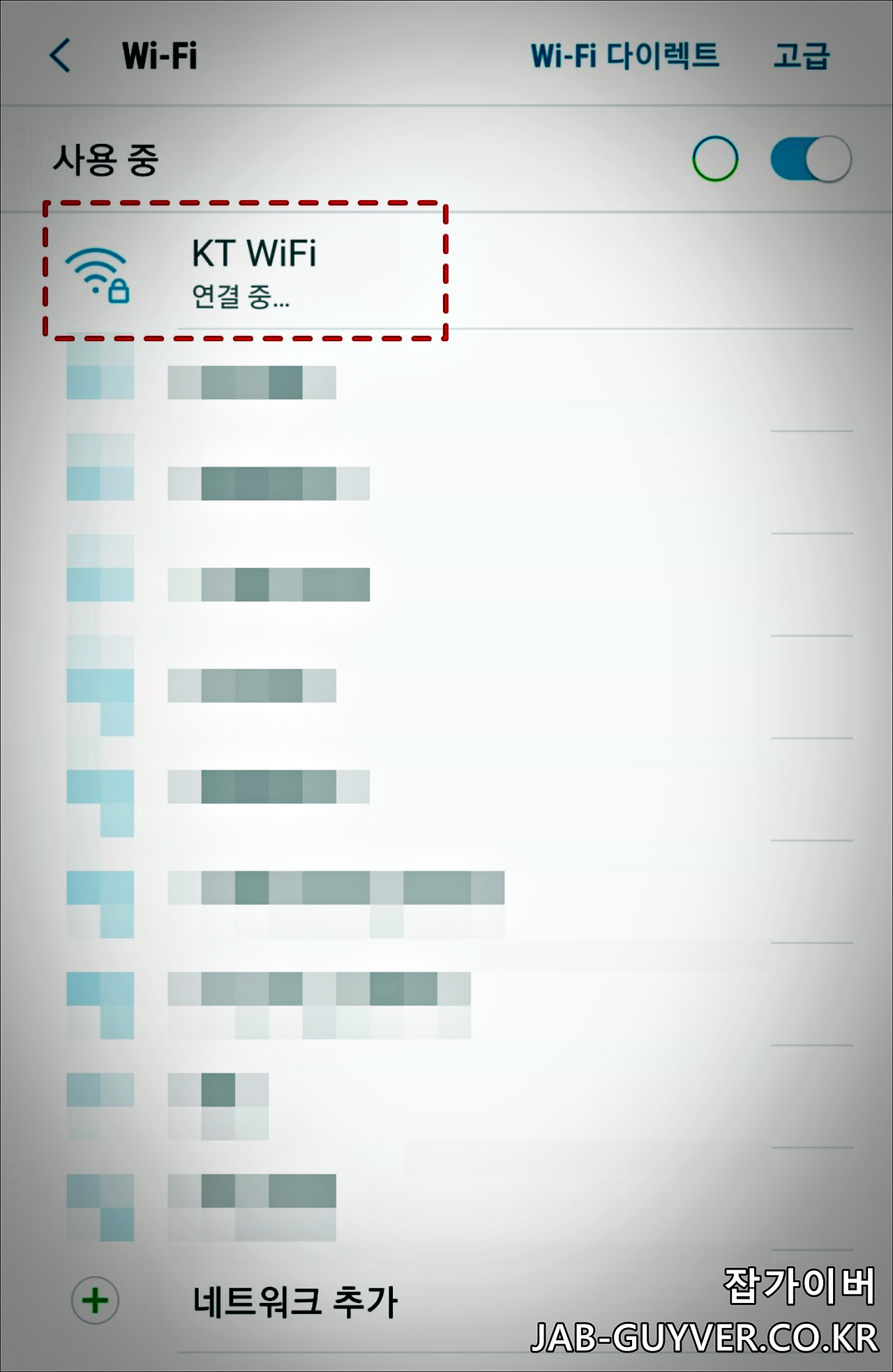Select the KT WiFi network entry
893x1372 pixels.
coord(255,272)
